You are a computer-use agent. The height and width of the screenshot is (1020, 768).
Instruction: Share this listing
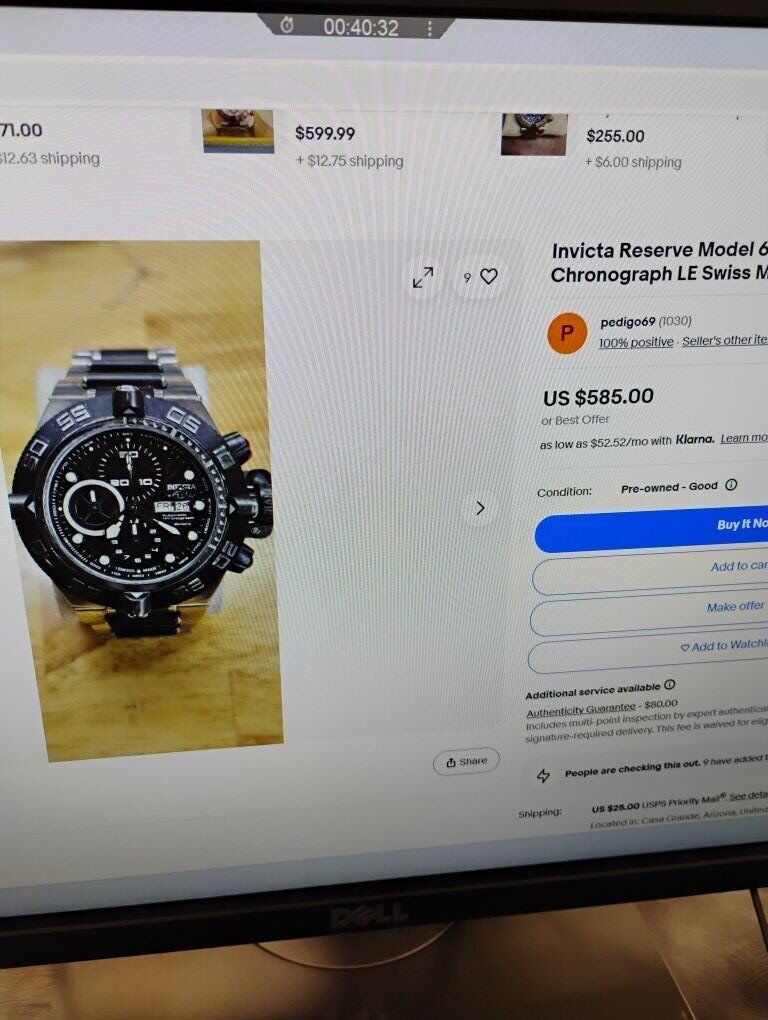tap(466, 762)
